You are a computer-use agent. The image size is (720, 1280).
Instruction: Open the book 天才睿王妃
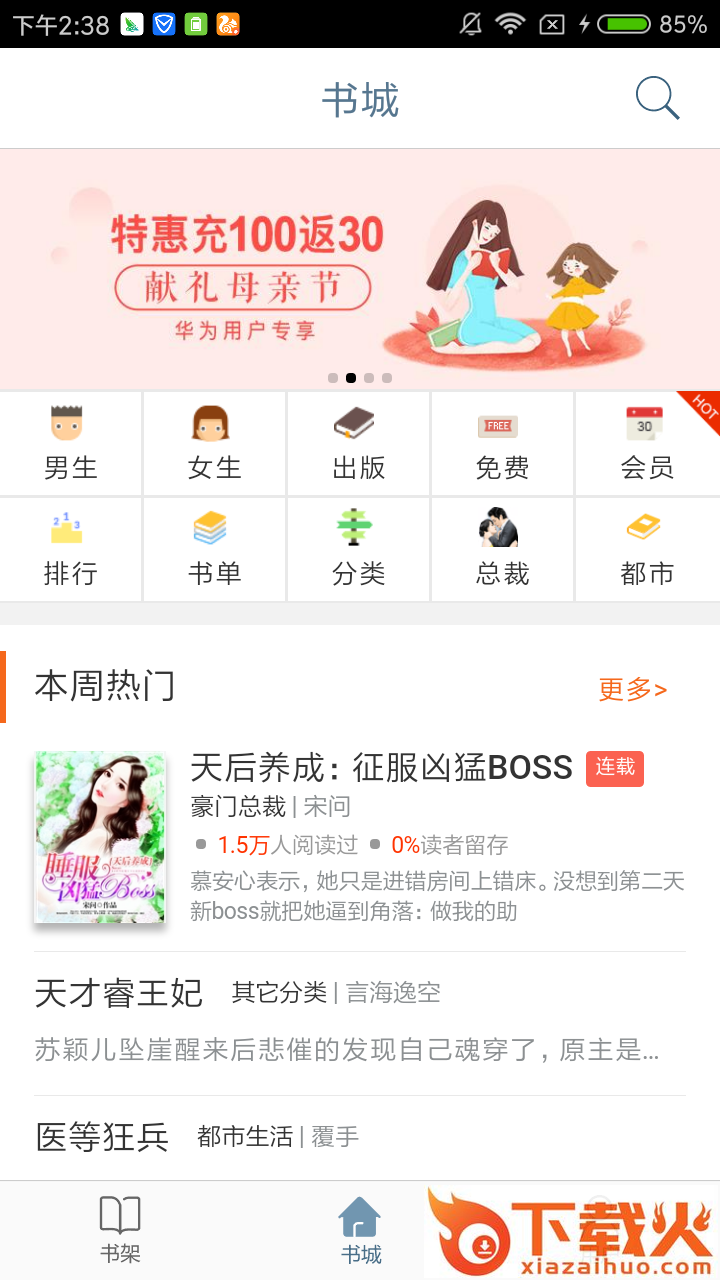[x=119, y=993]
